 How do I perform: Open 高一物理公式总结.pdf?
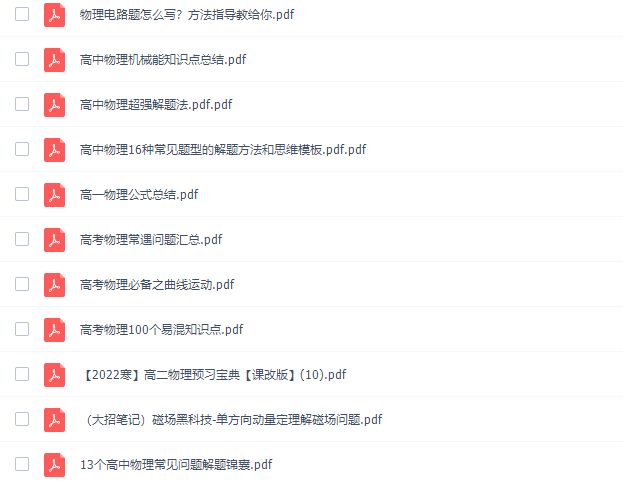coord(139,195)
